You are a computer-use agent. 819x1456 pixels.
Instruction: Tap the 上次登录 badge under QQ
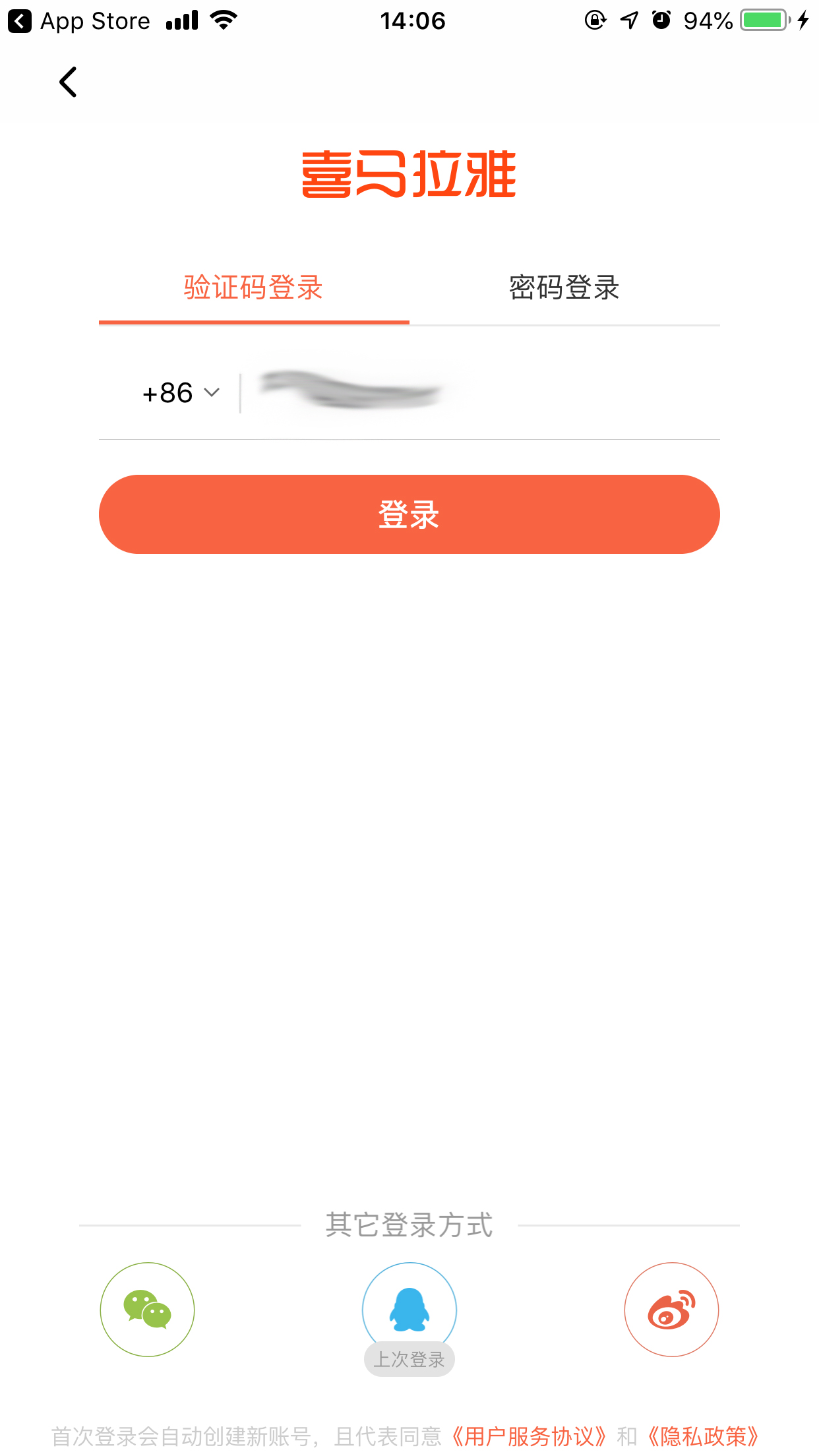pyautogui.click(x=409, y=1359)
